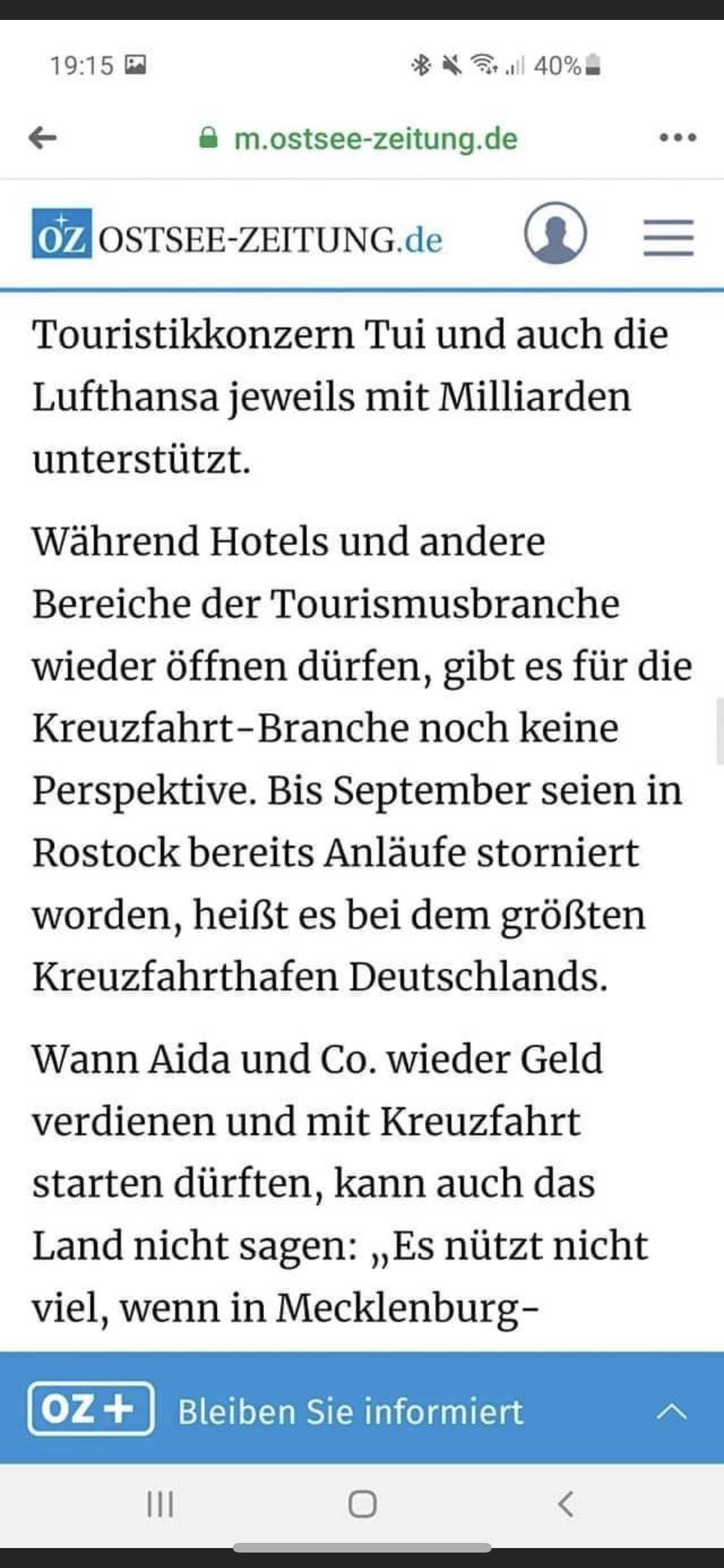Open the hamburger navigation menu
The width and height of the screenshot is (724, 1568).
(668, 237)
